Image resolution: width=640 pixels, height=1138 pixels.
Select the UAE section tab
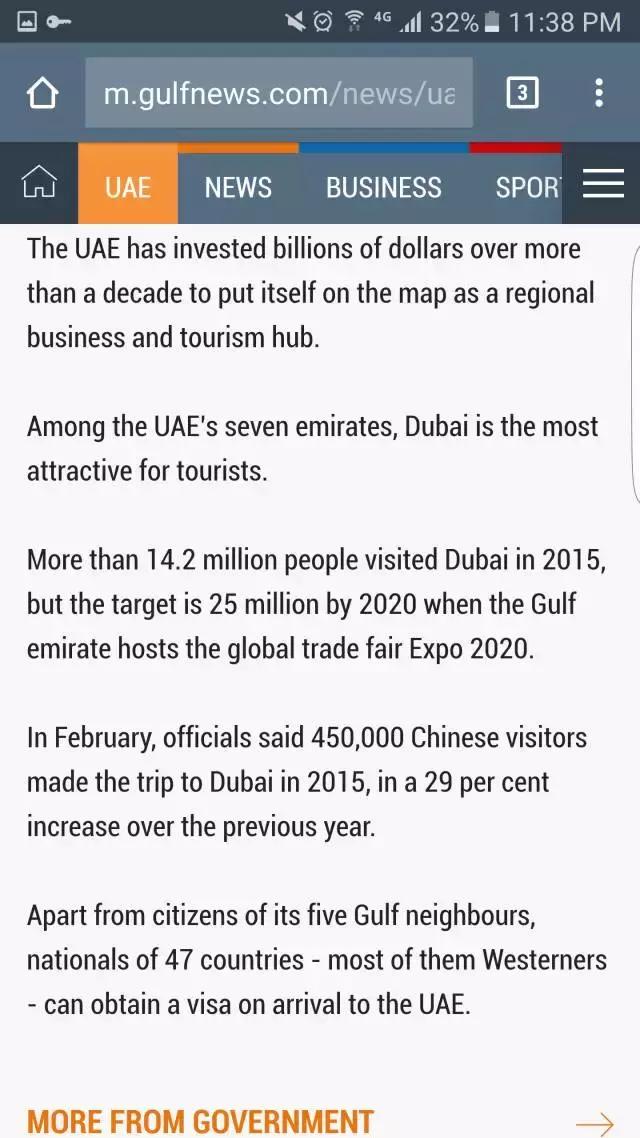[x=128, y=187]
